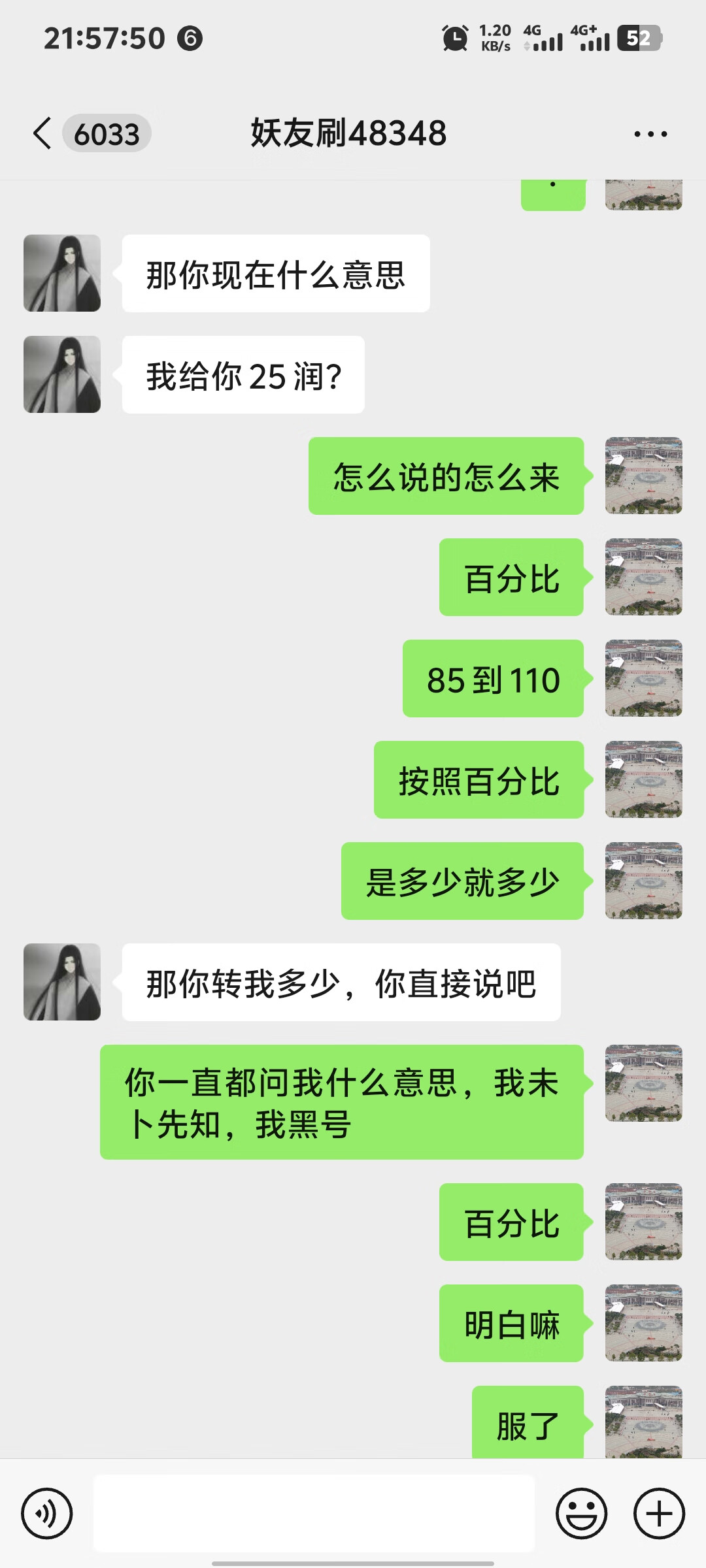Go back to the chat list
706x1568 pixels.
click(x=43, y=134)
